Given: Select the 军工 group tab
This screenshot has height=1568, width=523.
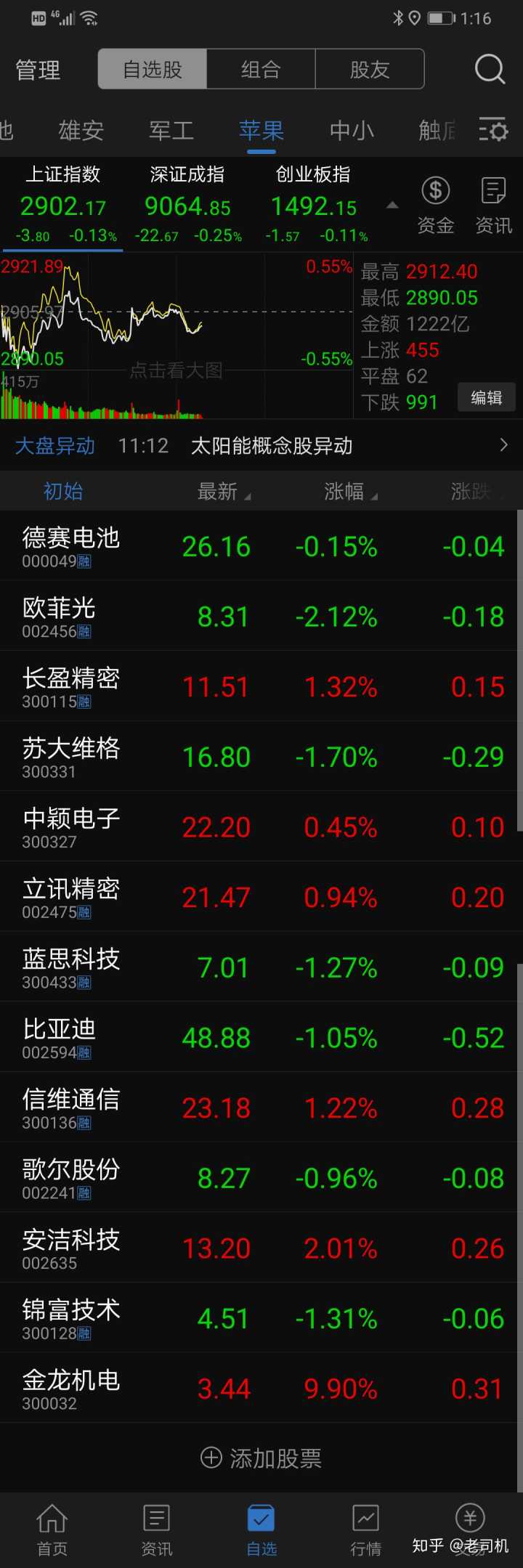Looking at the screenshot, I should [171, 131].
